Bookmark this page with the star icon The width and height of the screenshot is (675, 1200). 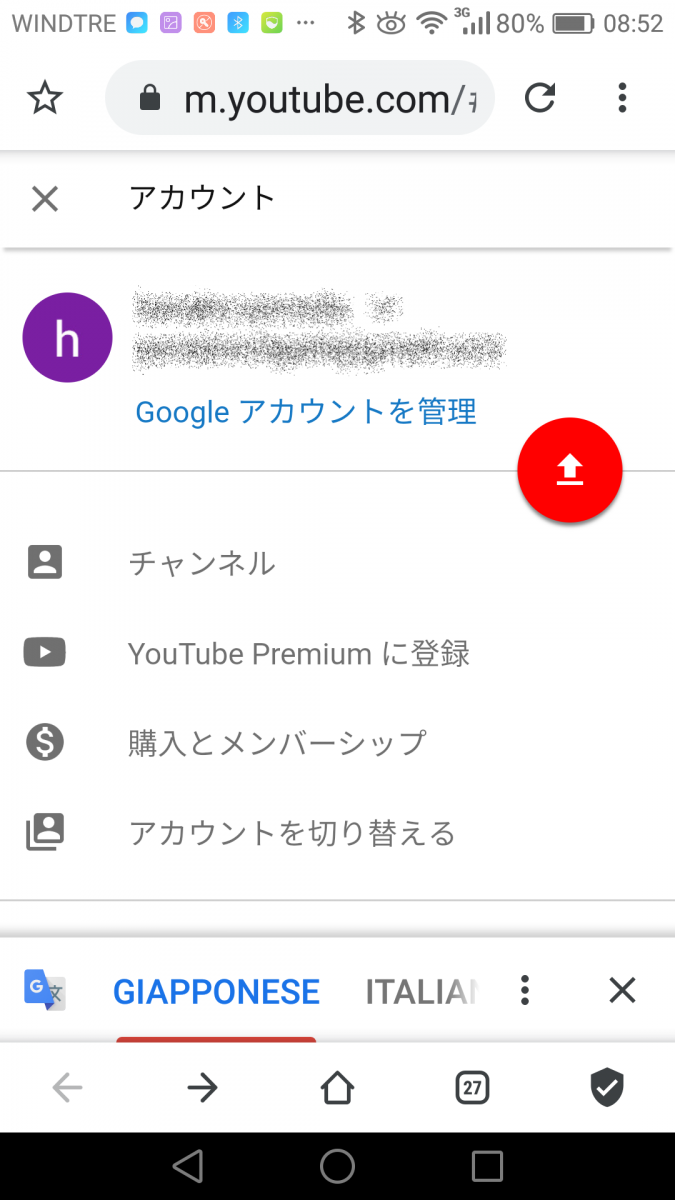coord(45,98)
